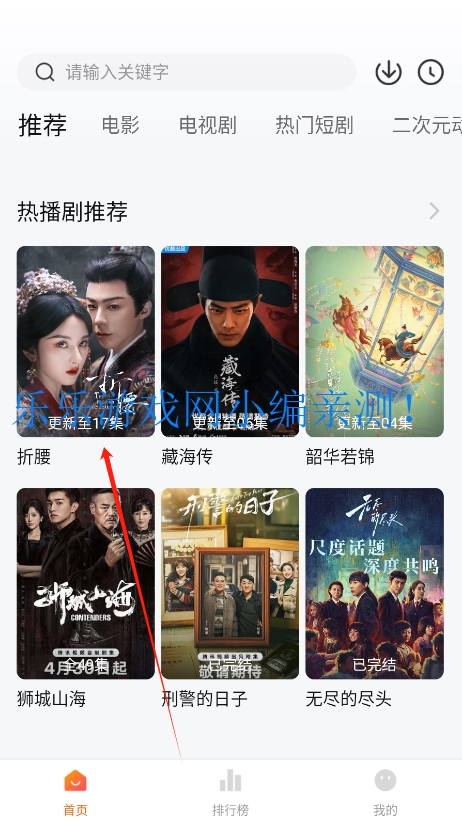Screen dimensions: 462x821
Task: Expand 热播剧推荐 with the arrow
Action: (x=434, y=211)
